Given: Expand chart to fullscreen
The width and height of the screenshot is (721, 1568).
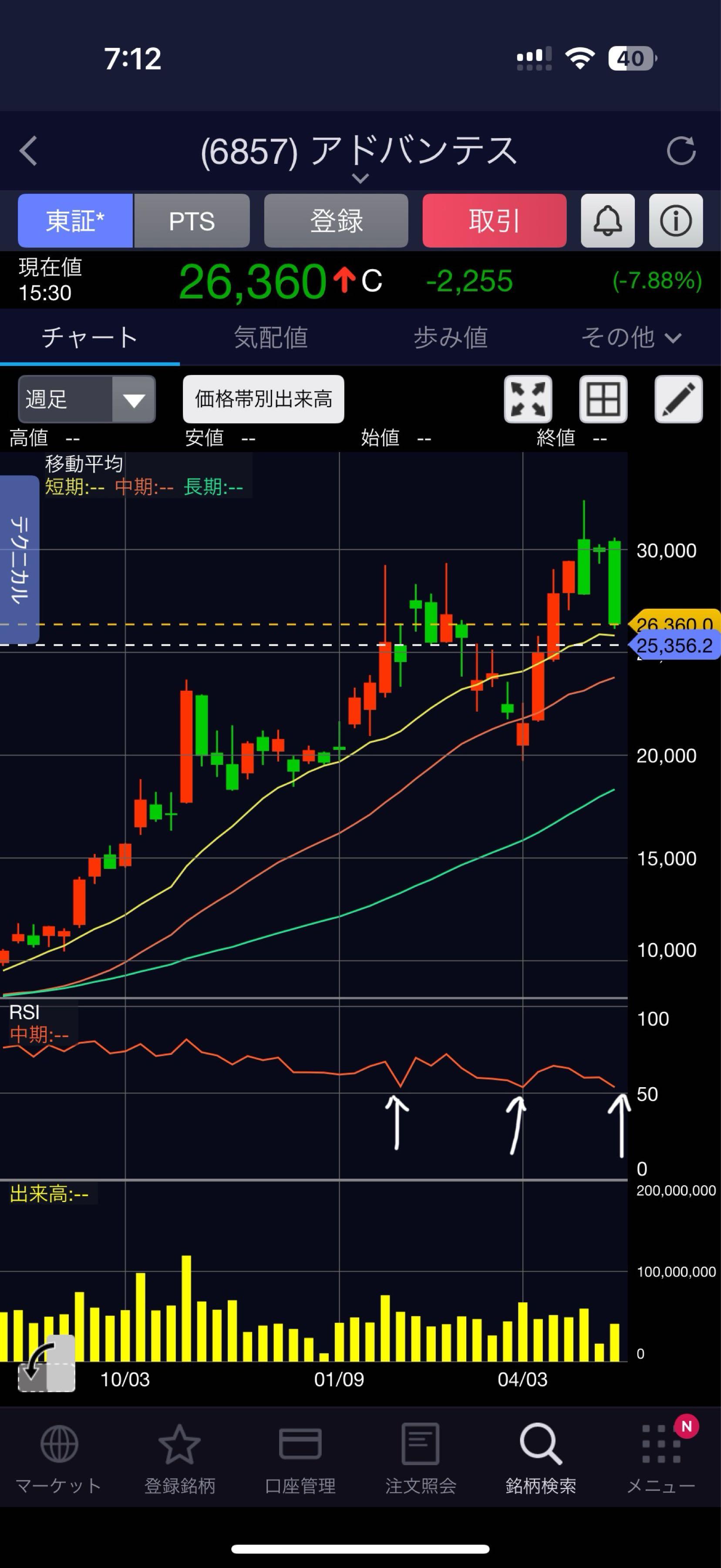Looking at the screenshot, I should pyautogui.click(x=528, y=399).
